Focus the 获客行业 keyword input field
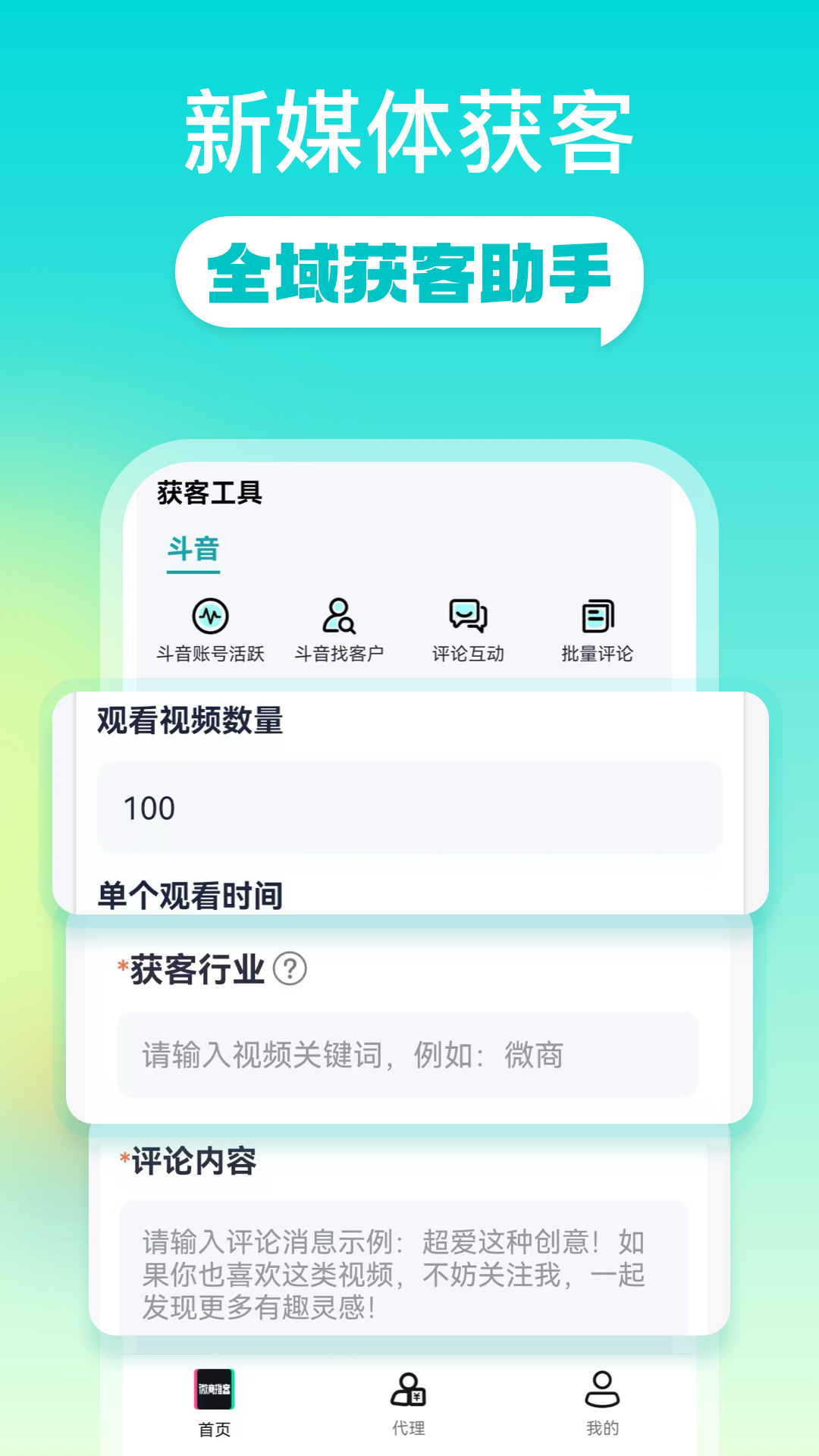Screen dimensions: 819x1456 [x=409, y=1054]
